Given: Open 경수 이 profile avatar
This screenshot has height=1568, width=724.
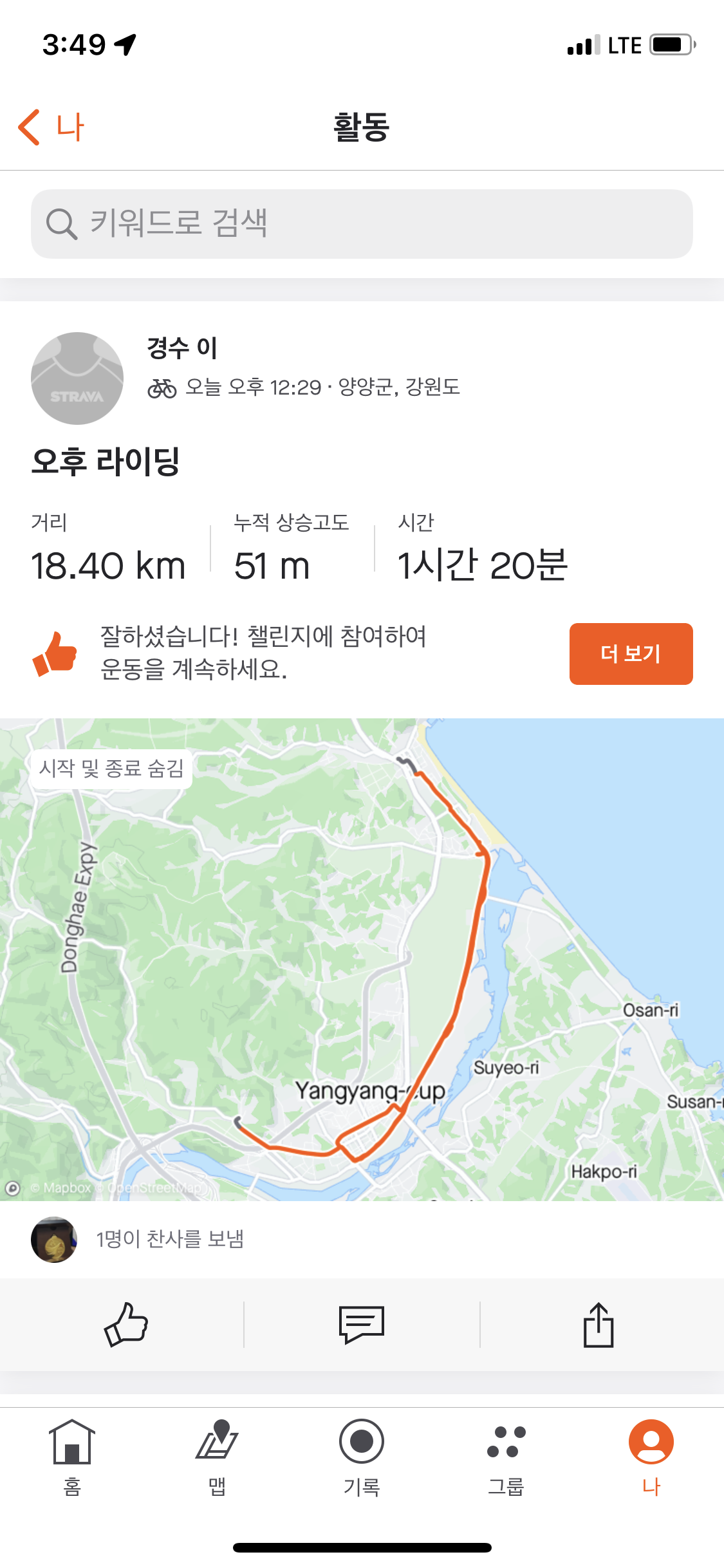Looking at the screenshot, I should click(x=77, y=378).
